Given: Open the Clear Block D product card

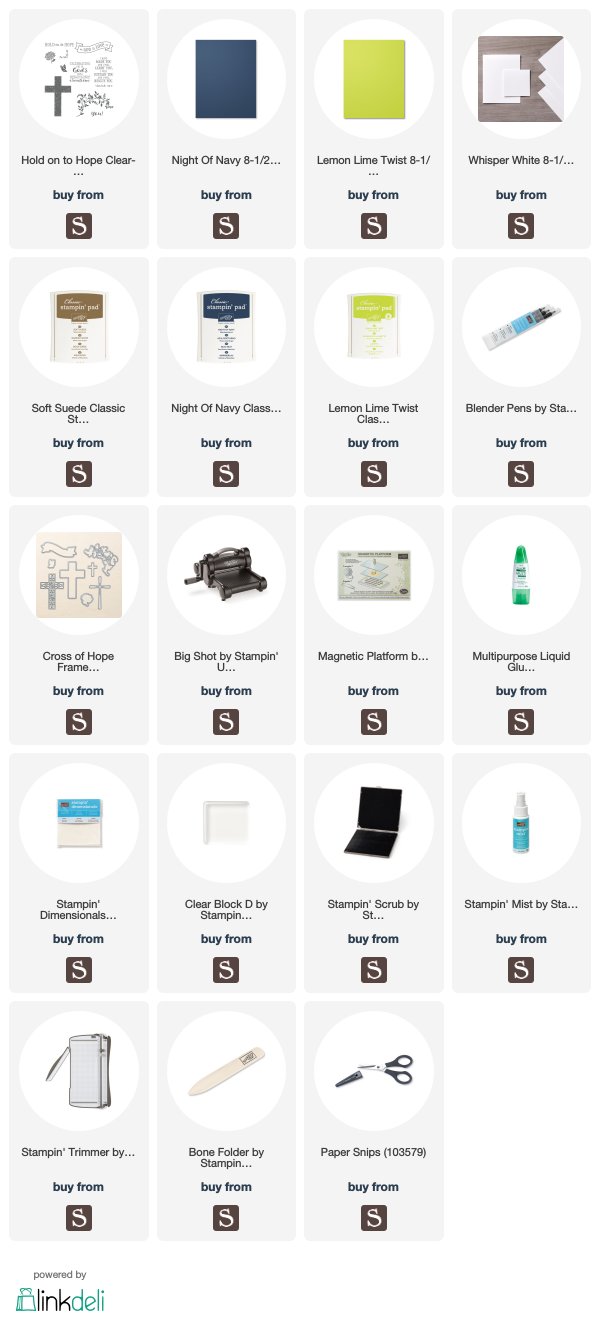Looking at the screenshot, I should pyautogui.click(x=226, y=873).
